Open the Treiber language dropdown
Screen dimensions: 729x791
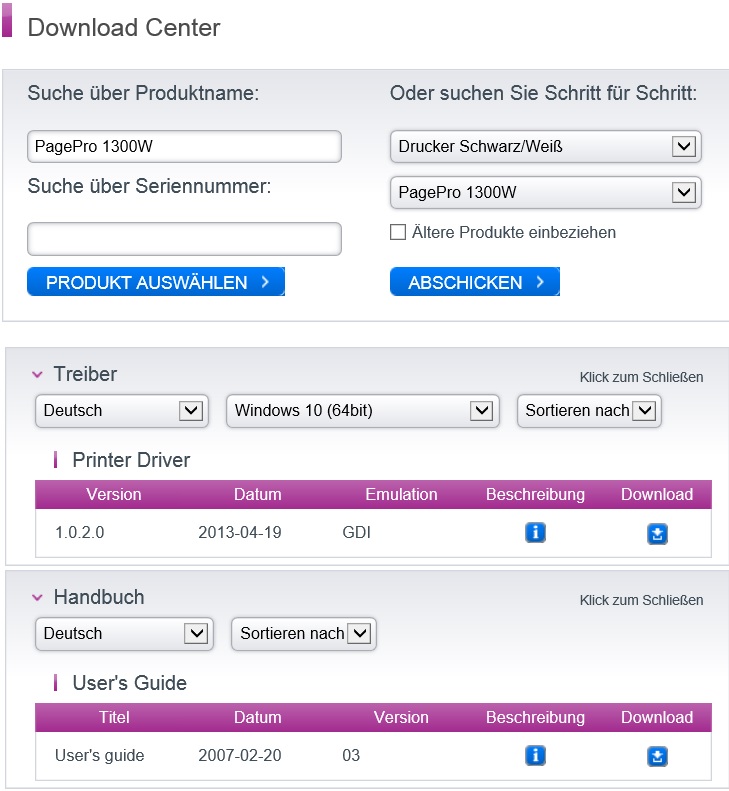[x=122, y=411]
